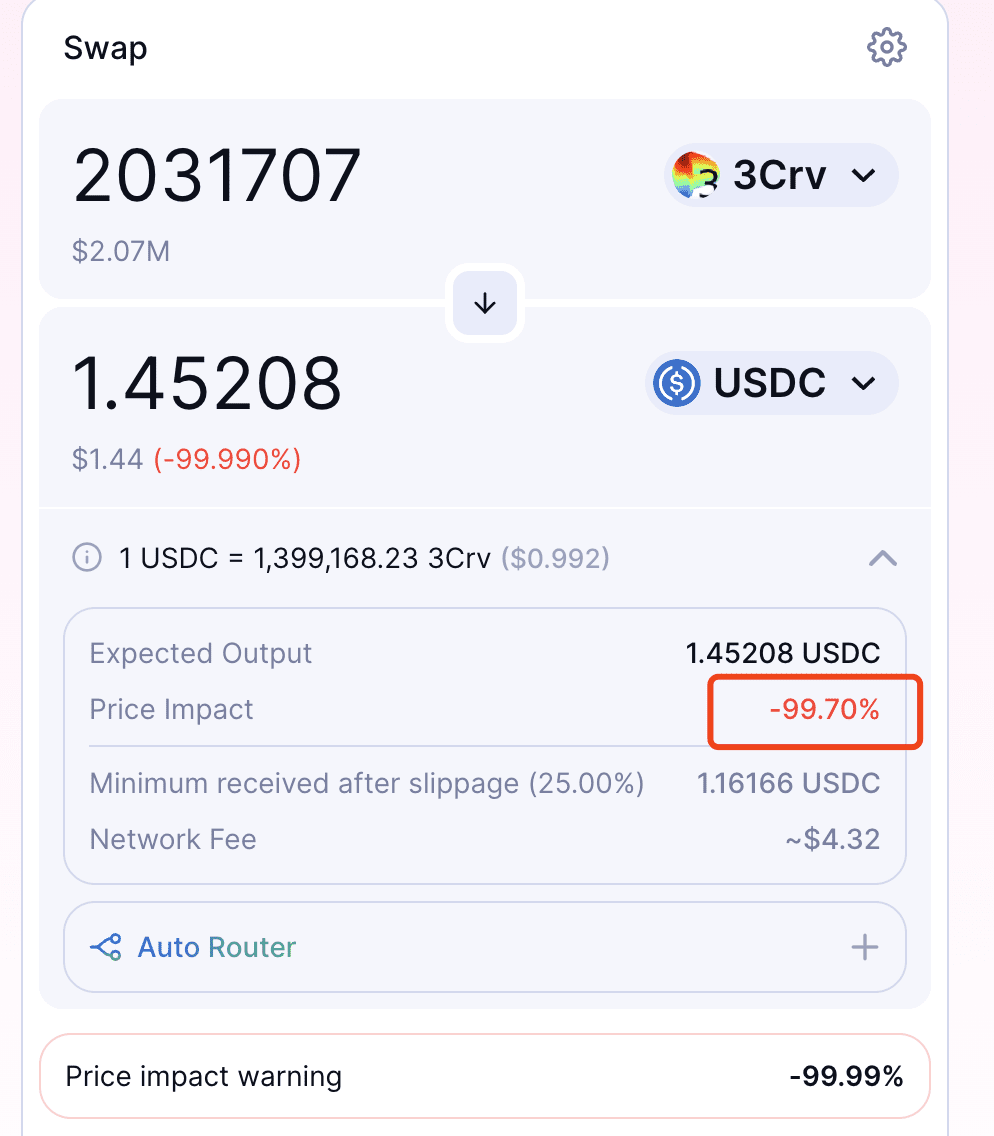The width and height of the screenshot is (994, 1136).
Task: Open swap settings gear
Action: (x=886, y=47)
